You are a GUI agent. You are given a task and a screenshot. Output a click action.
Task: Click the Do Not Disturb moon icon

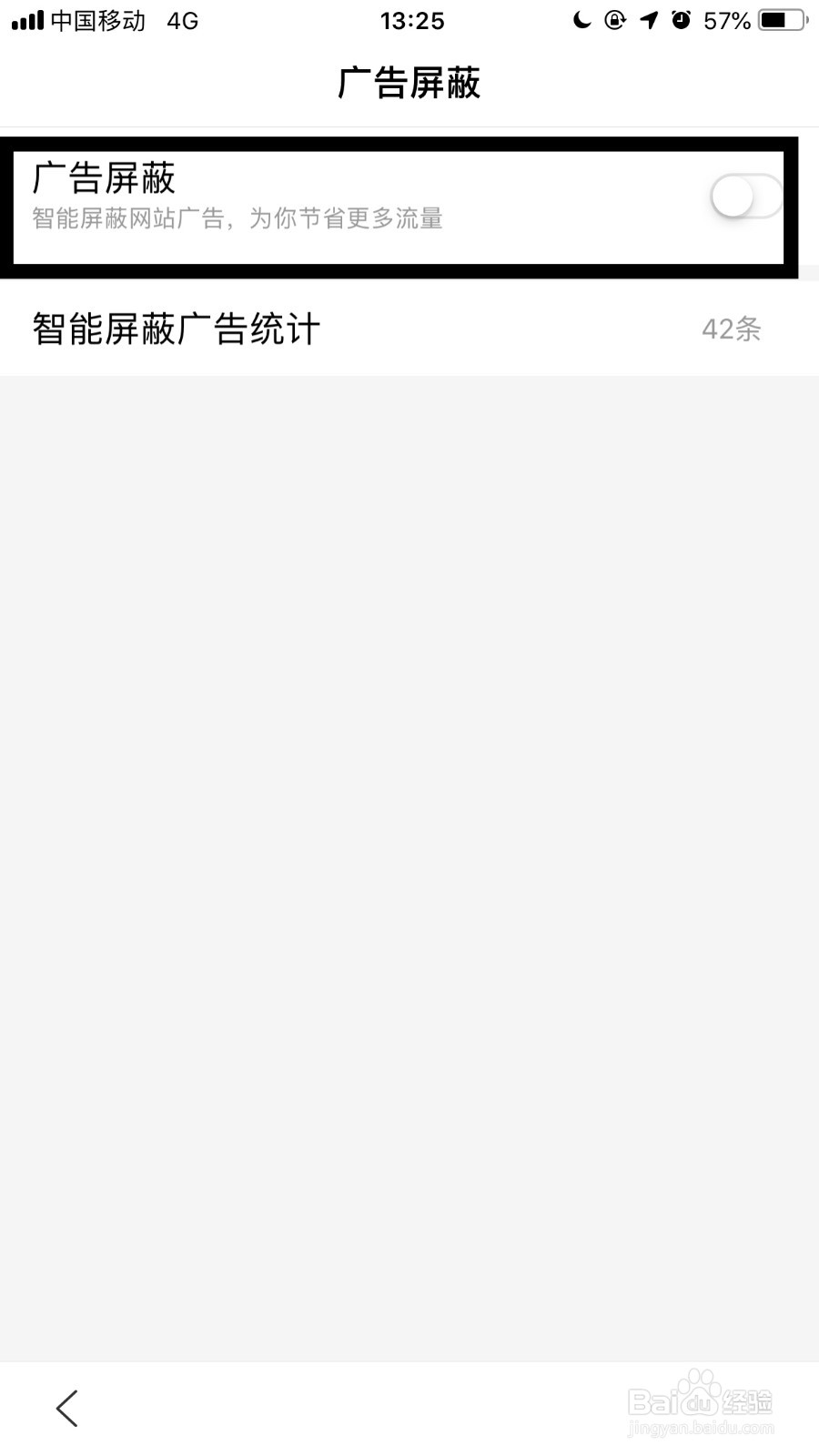(x=581, y=20)
